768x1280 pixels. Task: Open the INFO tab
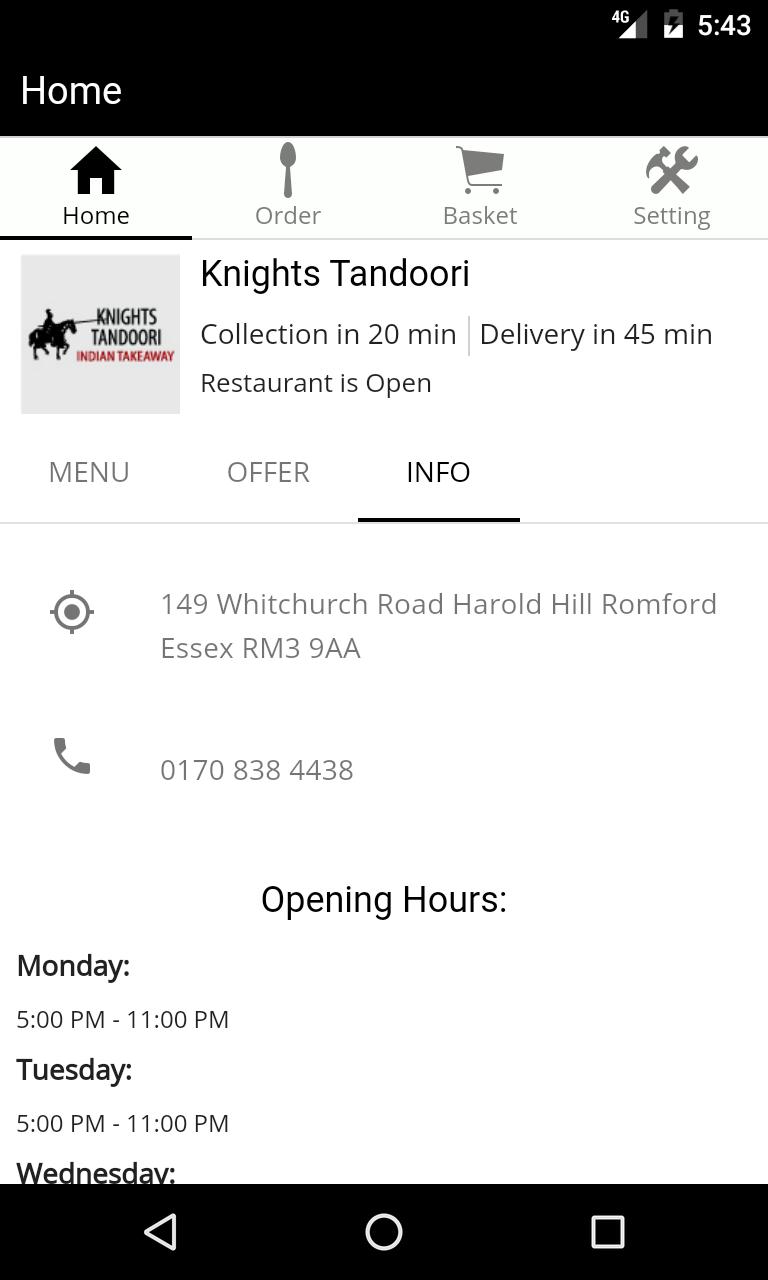(438, 471)
